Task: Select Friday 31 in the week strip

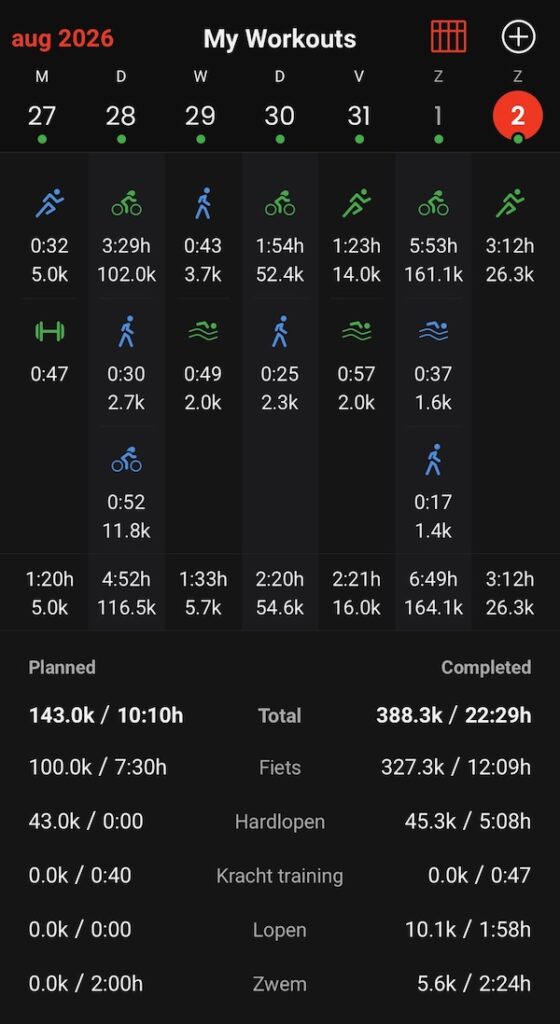Action: click(359, 116)
